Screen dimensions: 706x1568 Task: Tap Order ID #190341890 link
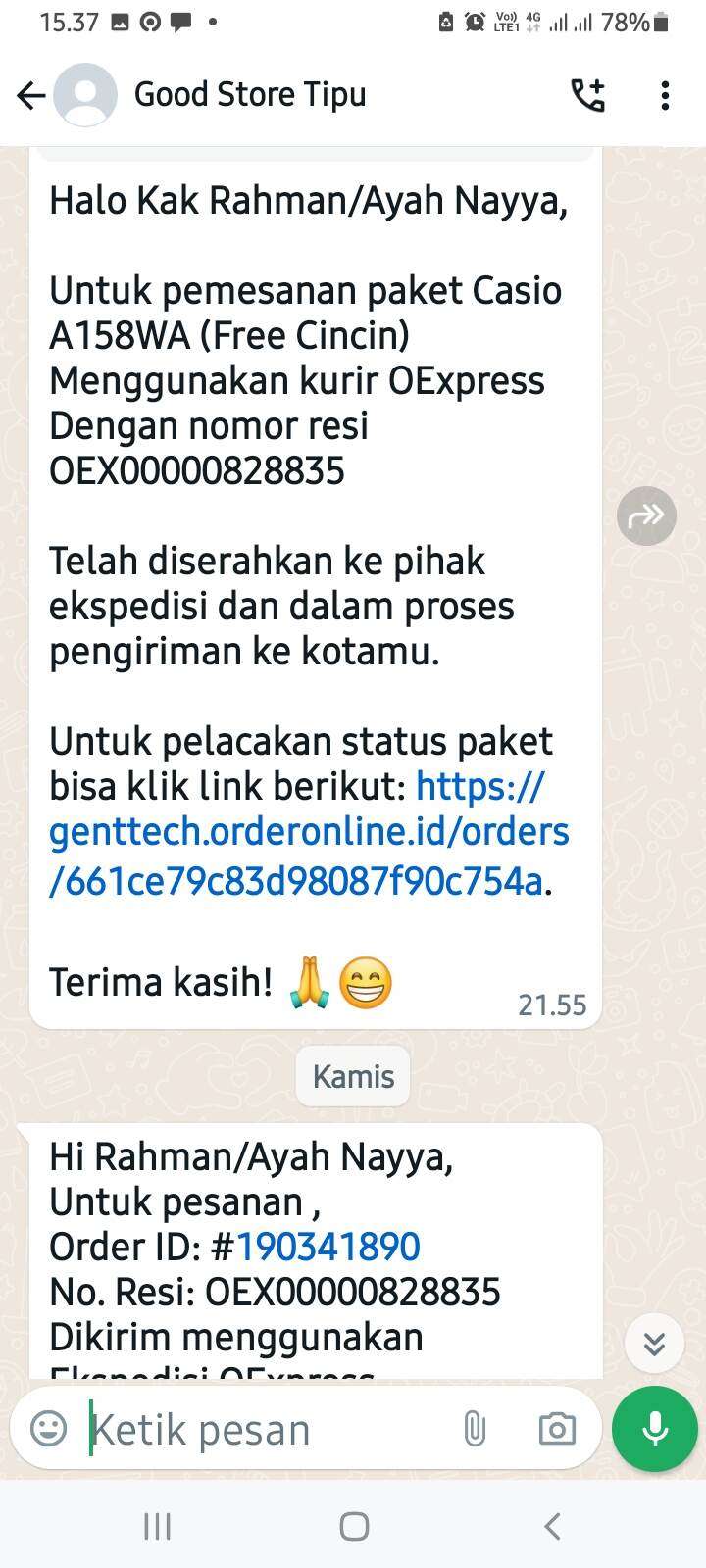point(328,1247)
